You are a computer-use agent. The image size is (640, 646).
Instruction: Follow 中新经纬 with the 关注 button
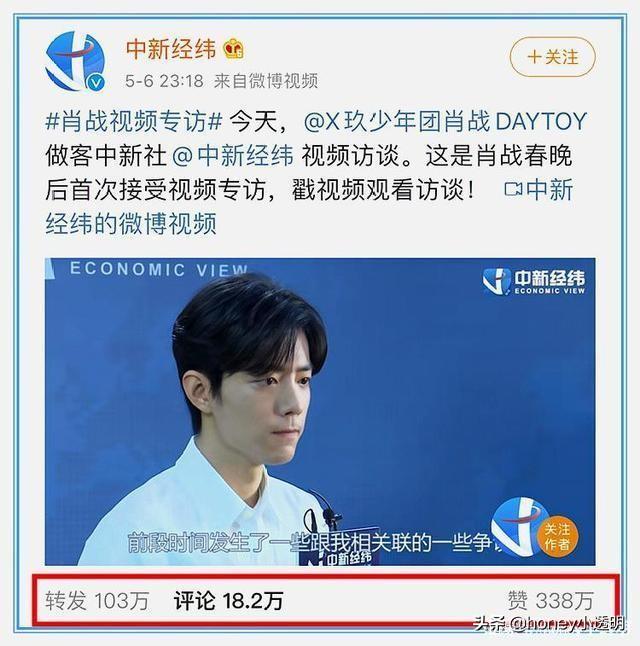tap(552, 58)
